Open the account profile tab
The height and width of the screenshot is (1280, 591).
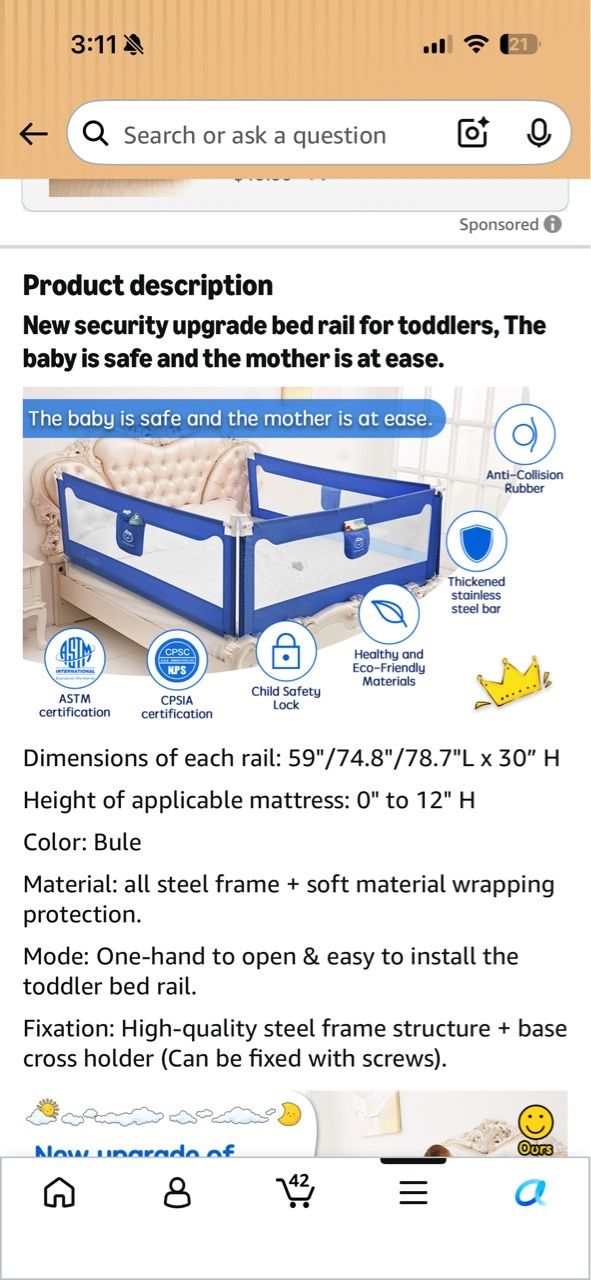coord(178,1192)
